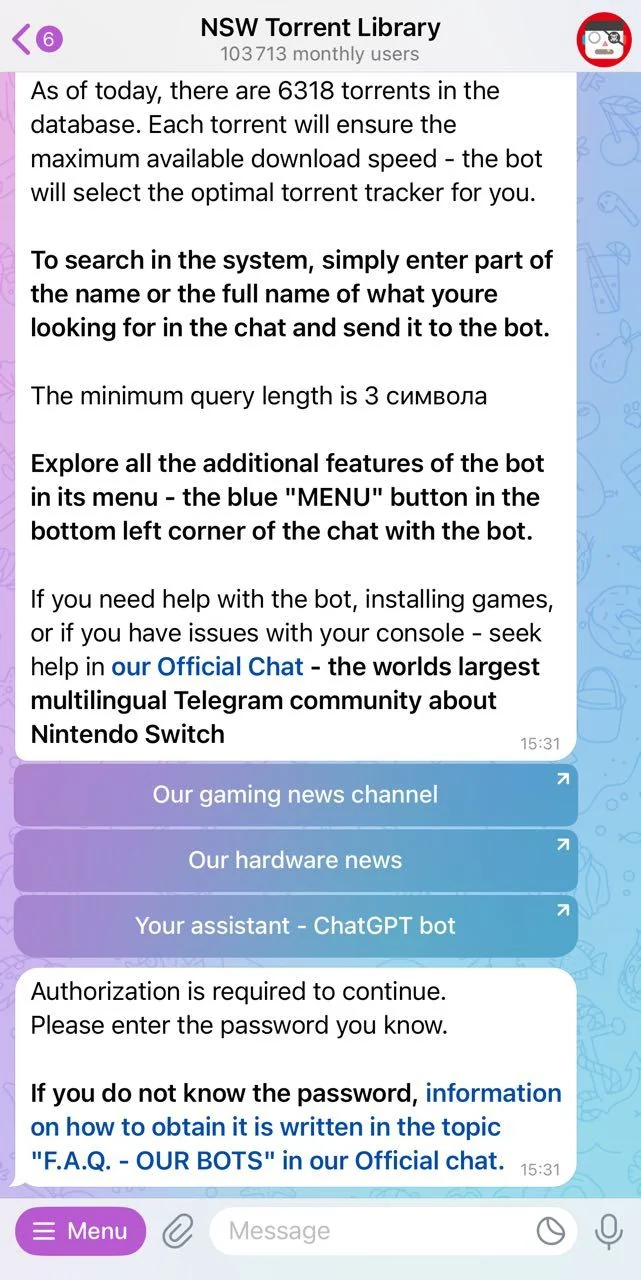
Task: Open the NSW Torrent Library chat info header
Action: coord(320,39)
